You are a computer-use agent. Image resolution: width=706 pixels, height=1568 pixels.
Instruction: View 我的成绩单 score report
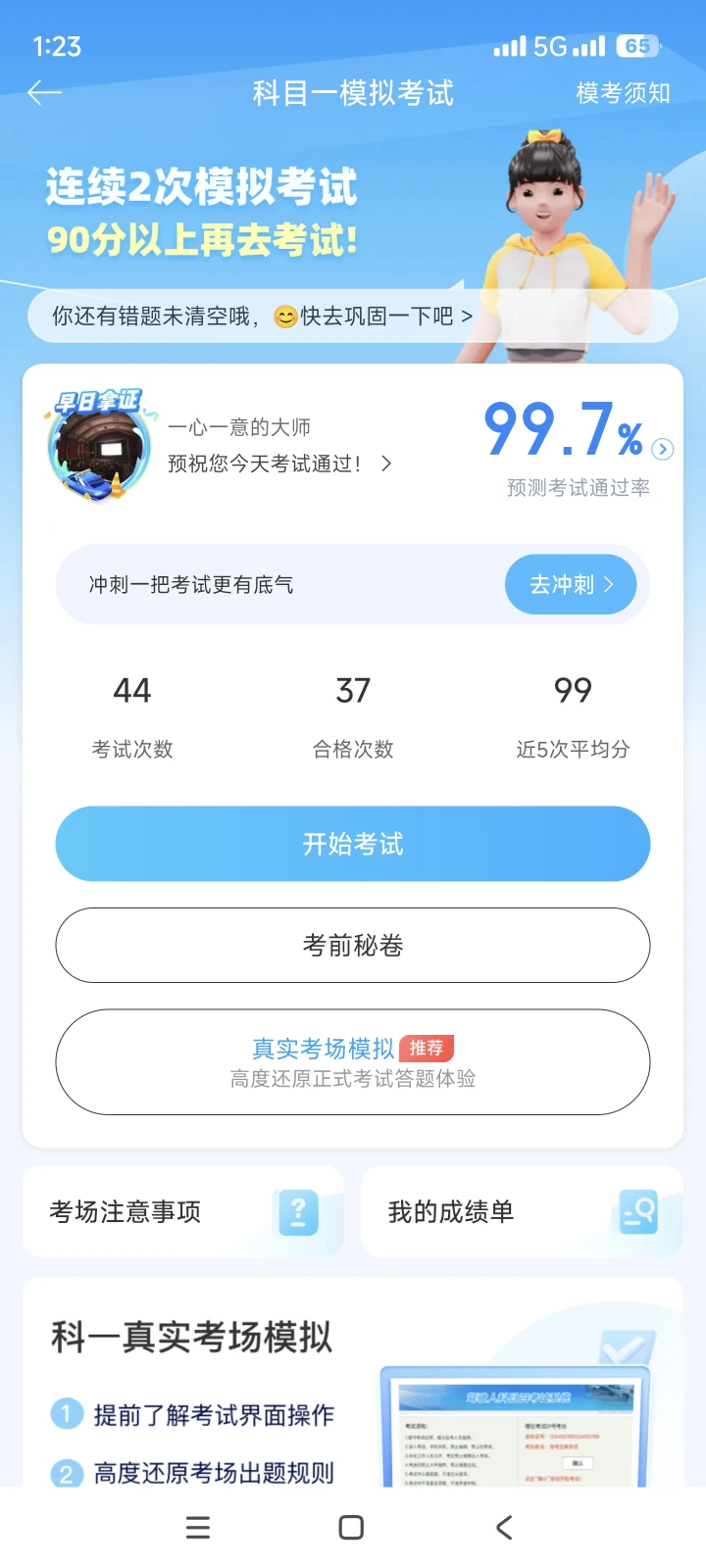point(522,1212)
